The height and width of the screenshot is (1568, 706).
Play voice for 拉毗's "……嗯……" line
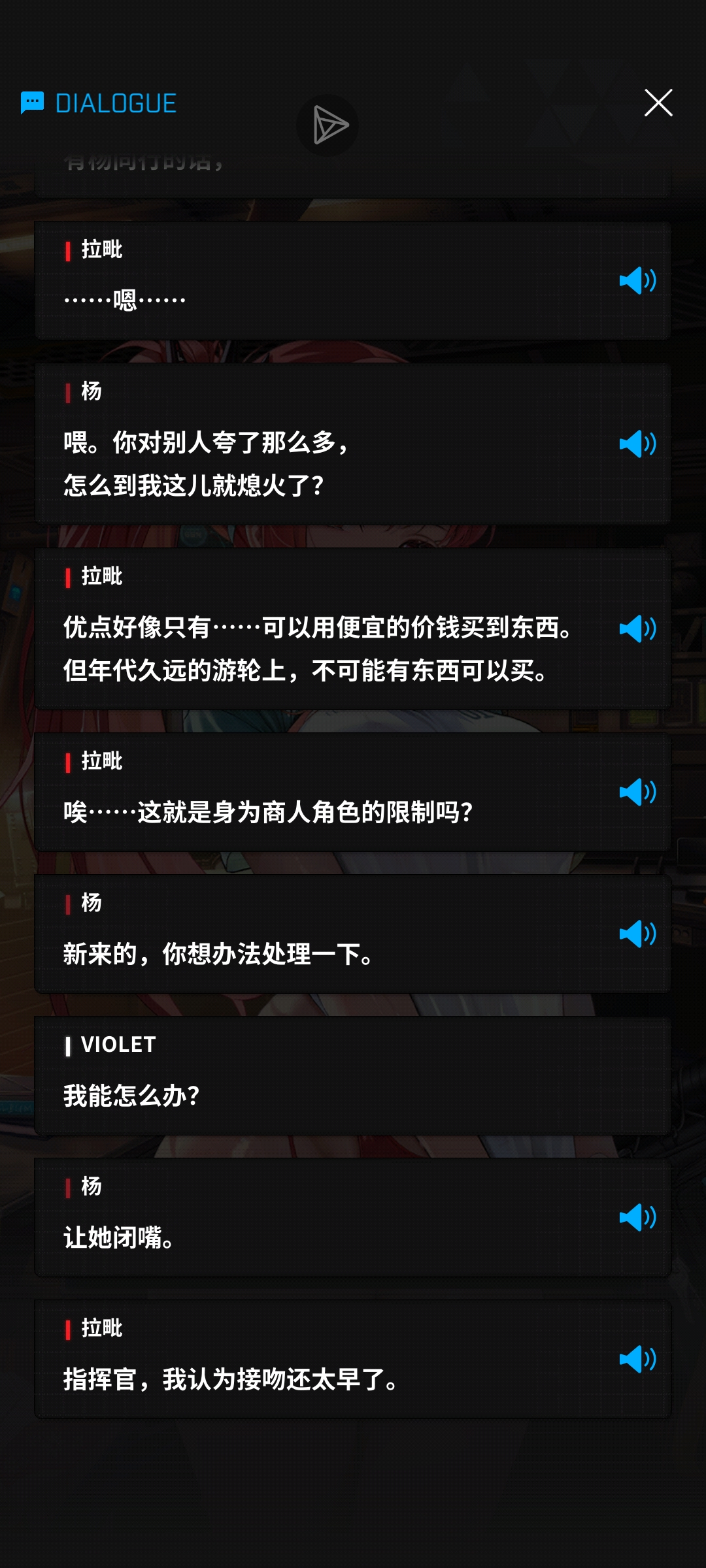pos(637,281)
